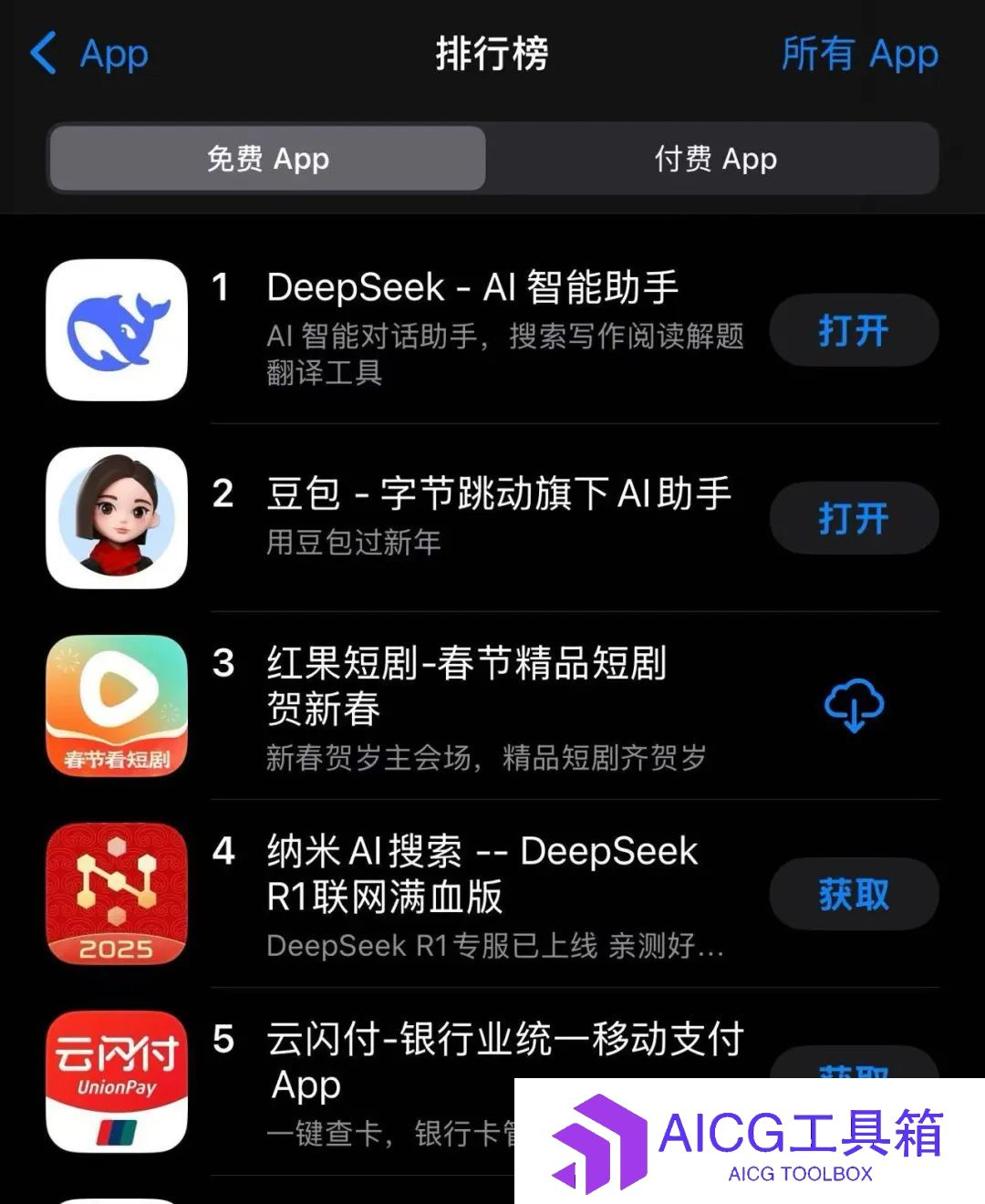View DeepSeek app details

pyautogui.click(x=472, y=288)
